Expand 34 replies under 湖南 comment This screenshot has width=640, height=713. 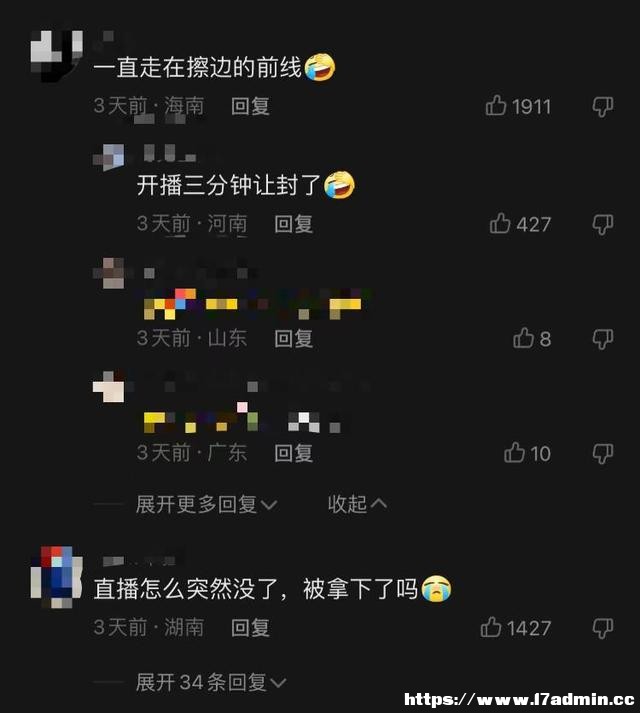tap(211, 683)
